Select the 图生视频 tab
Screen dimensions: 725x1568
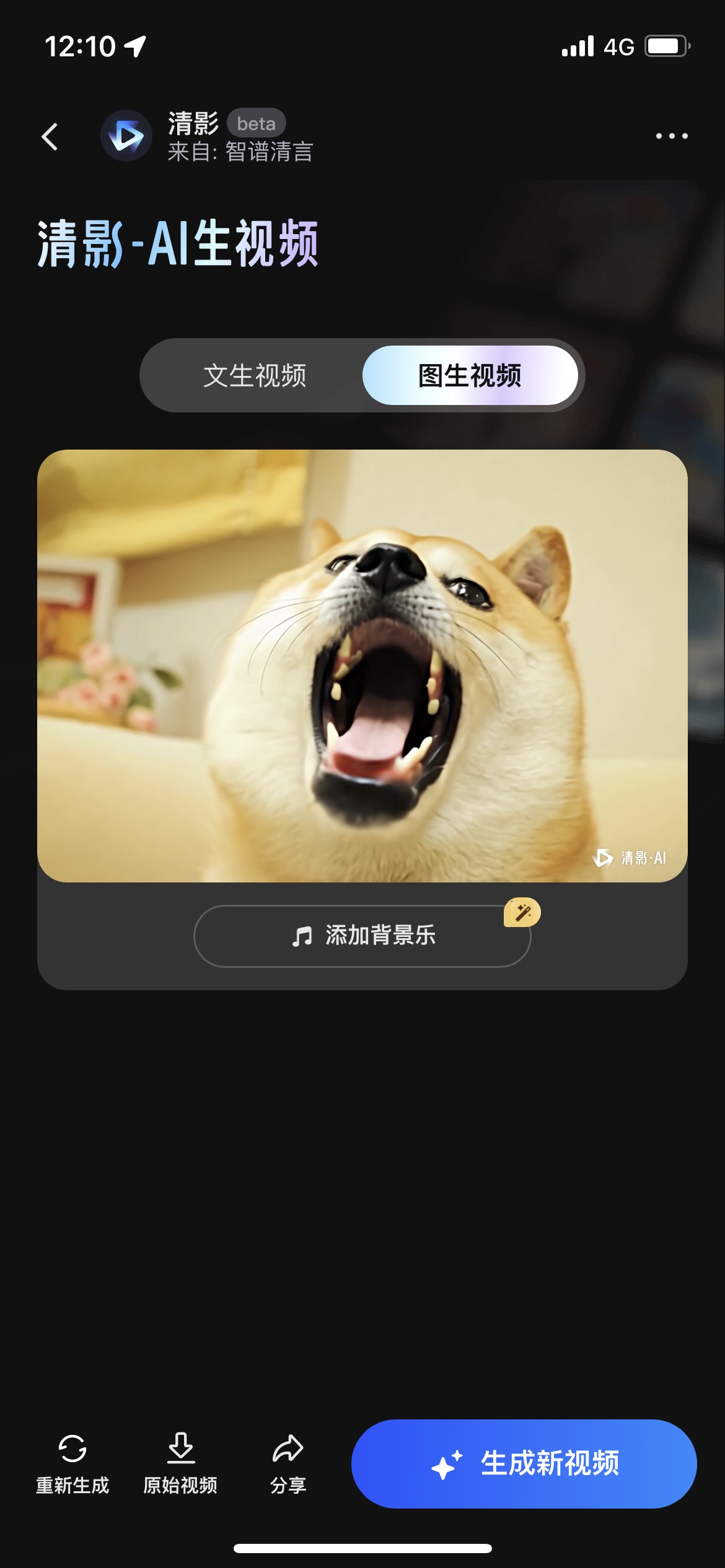[470, 375]
